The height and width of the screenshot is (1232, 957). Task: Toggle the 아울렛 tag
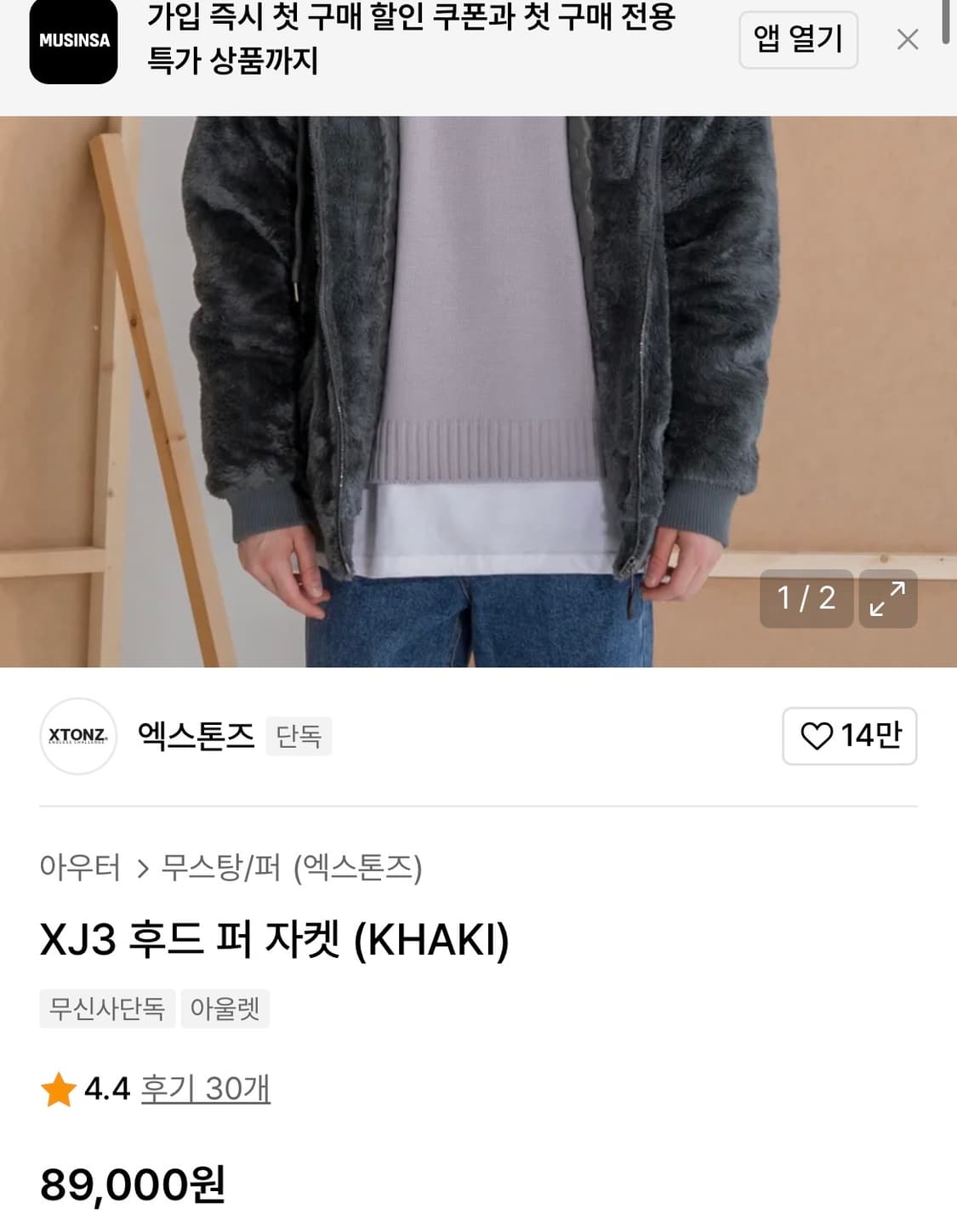[x=225, y=1009]
